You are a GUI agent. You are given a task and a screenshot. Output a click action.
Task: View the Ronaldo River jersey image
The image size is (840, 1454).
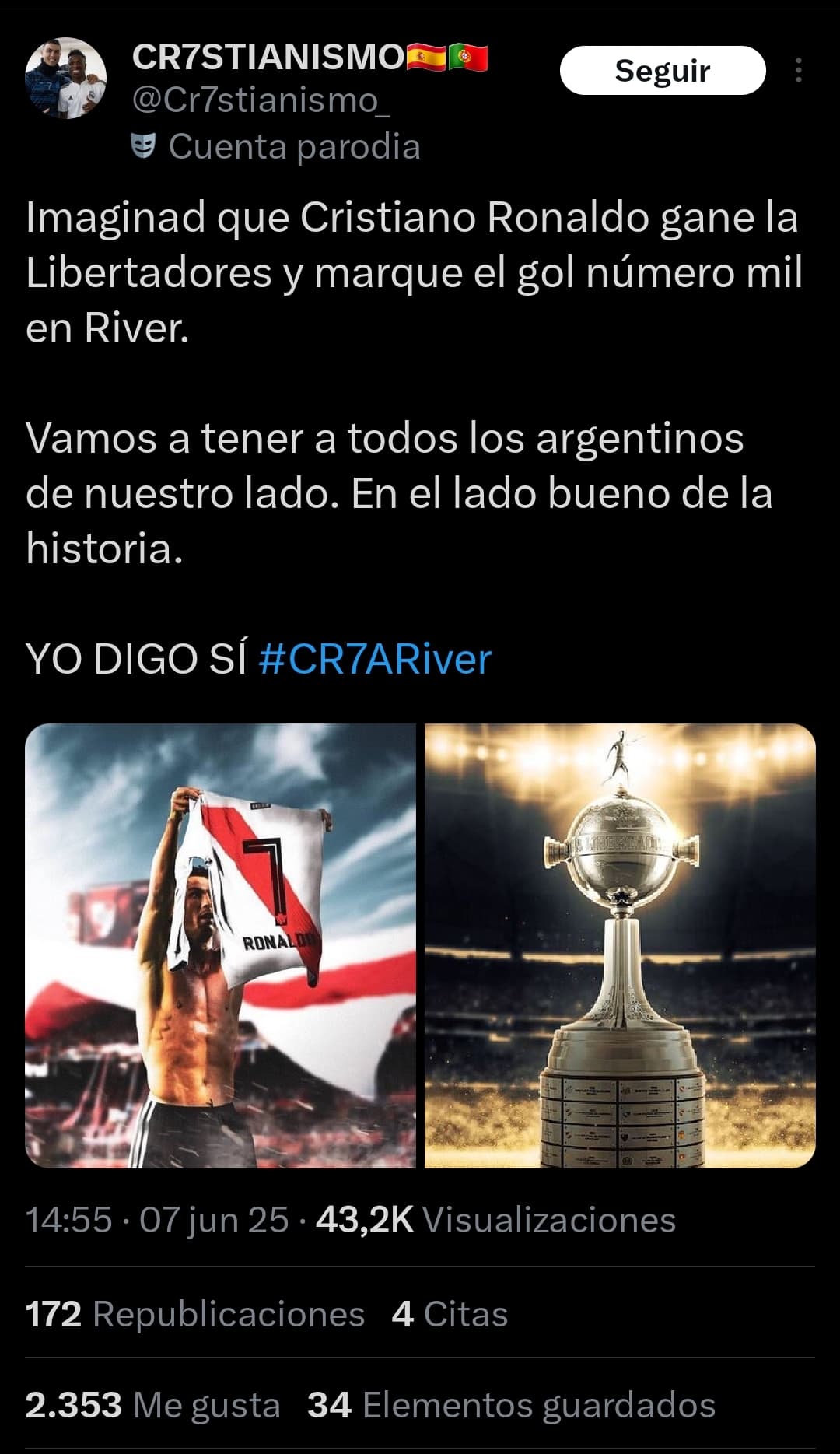221,945
